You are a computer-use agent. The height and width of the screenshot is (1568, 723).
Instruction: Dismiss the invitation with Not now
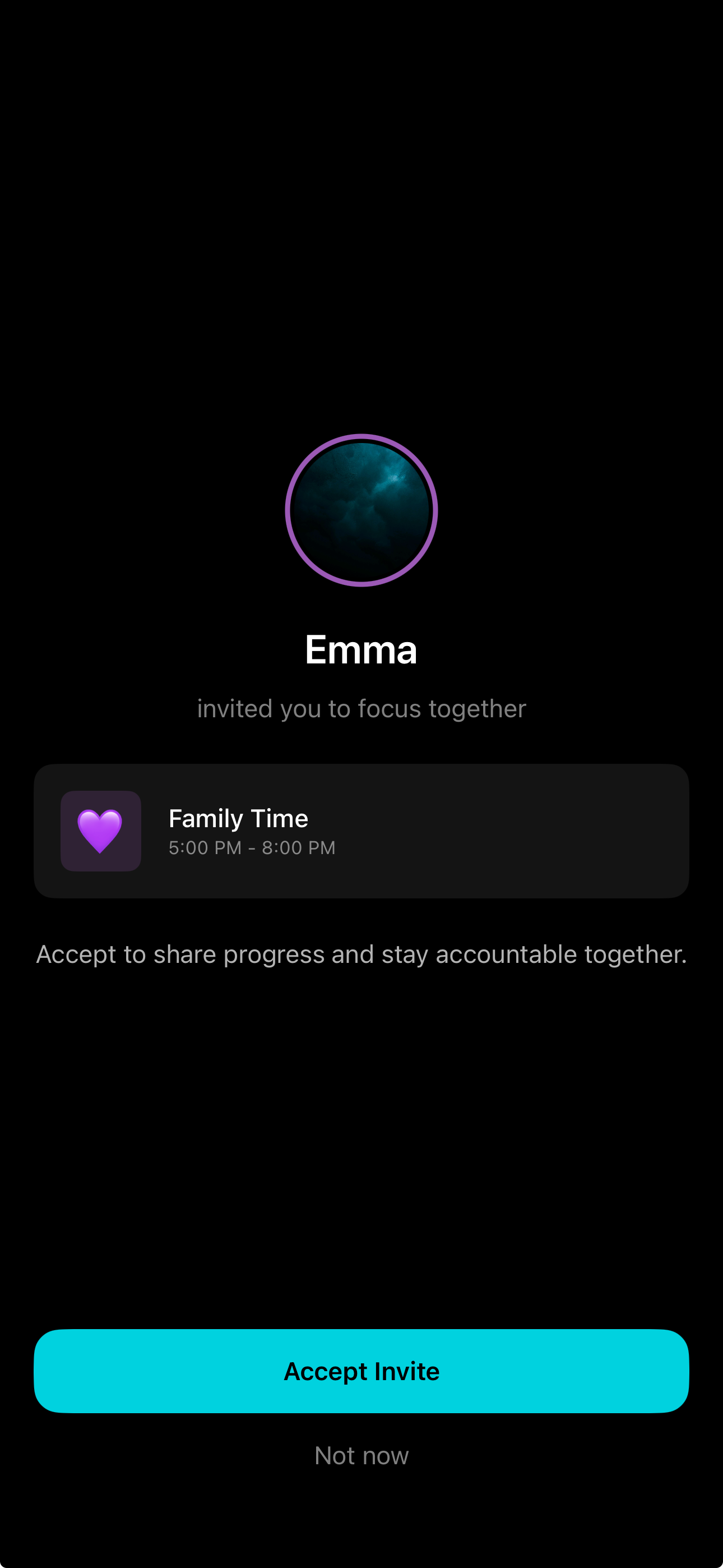pyautogui.click(x=361, y=1455)
